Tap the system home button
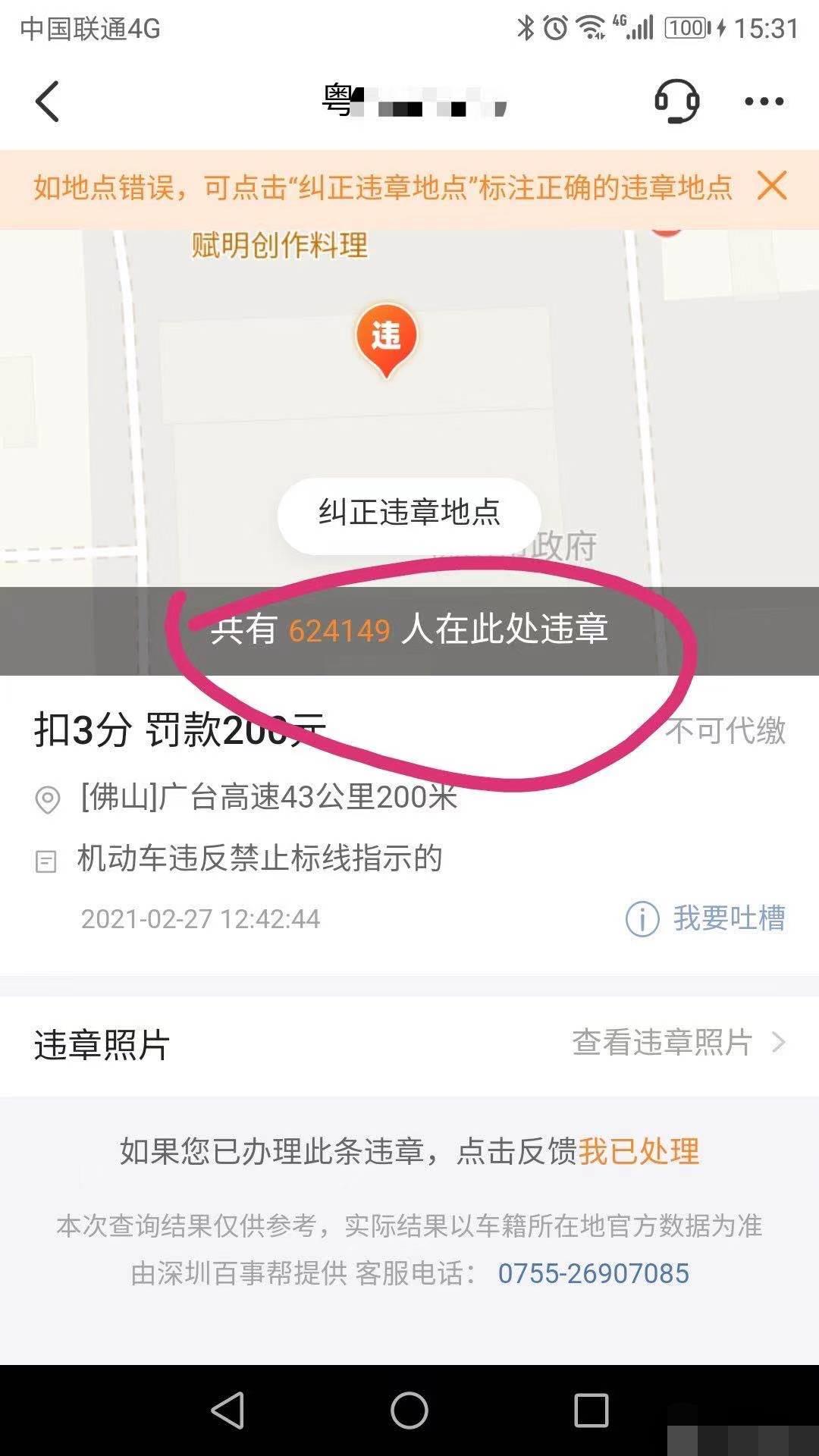This screenshot has height=1456, width=819. click(409, 1410)
